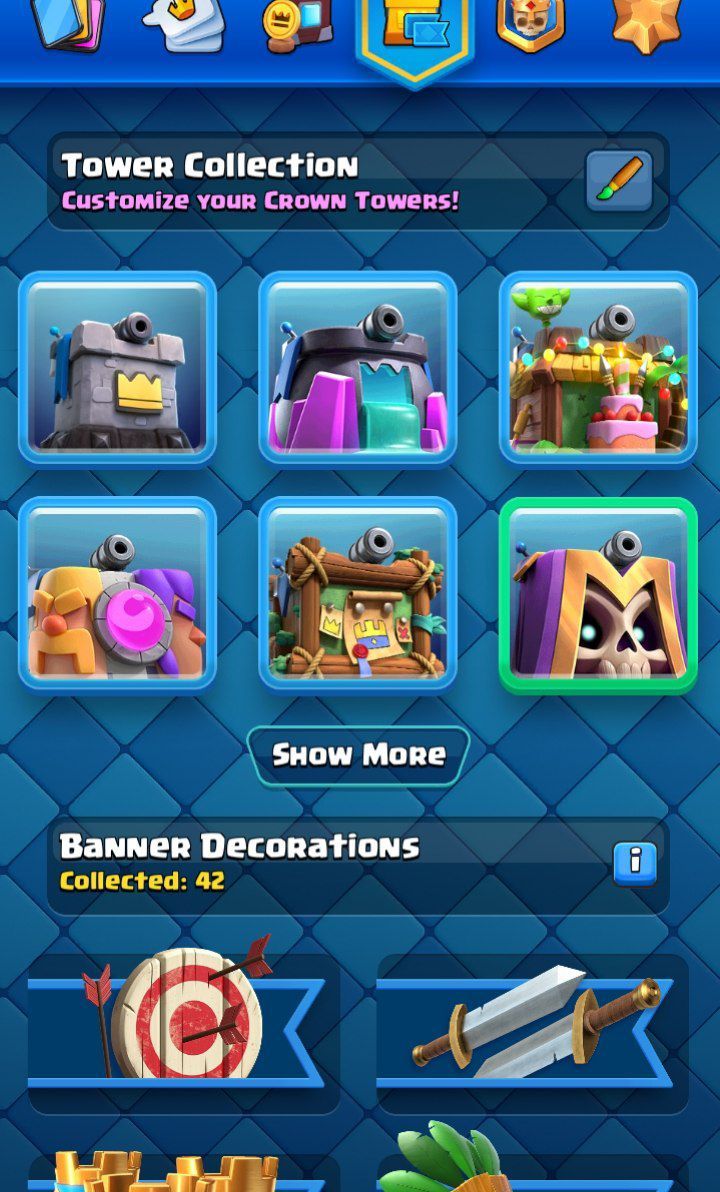
Task: Open the crown speech-bubble emotes tab
Action: coord(183,24)
